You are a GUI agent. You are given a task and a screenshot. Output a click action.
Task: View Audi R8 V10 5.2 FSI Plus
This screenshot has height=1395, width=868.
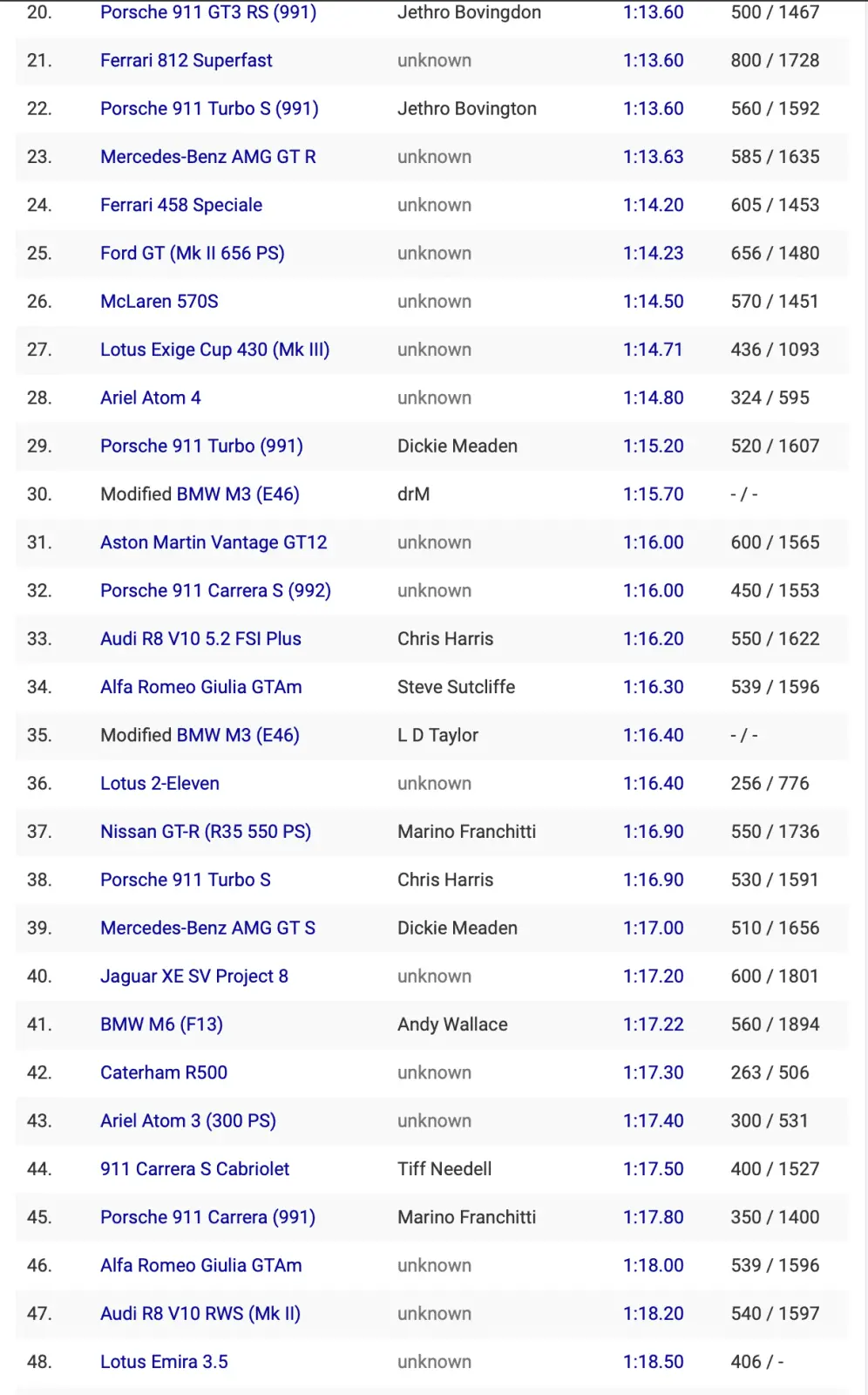(200, 638)
